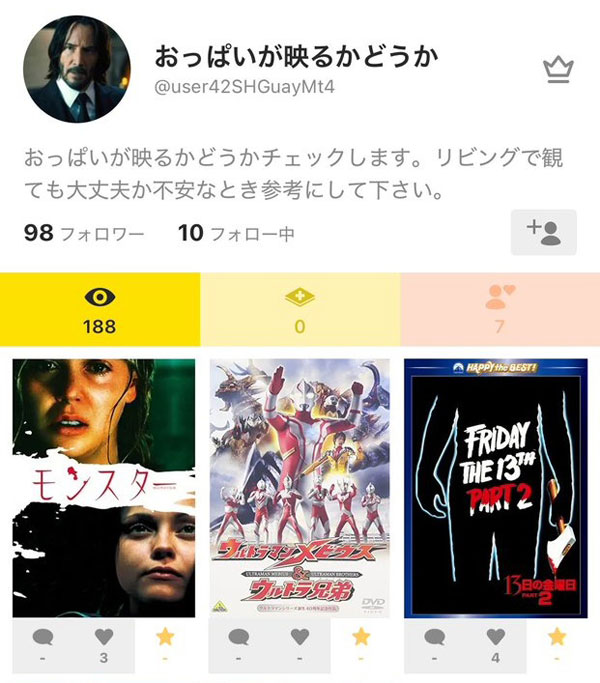
Task: Like the Friday the 13th Part 2 review
Action: (x=496, y=644)
